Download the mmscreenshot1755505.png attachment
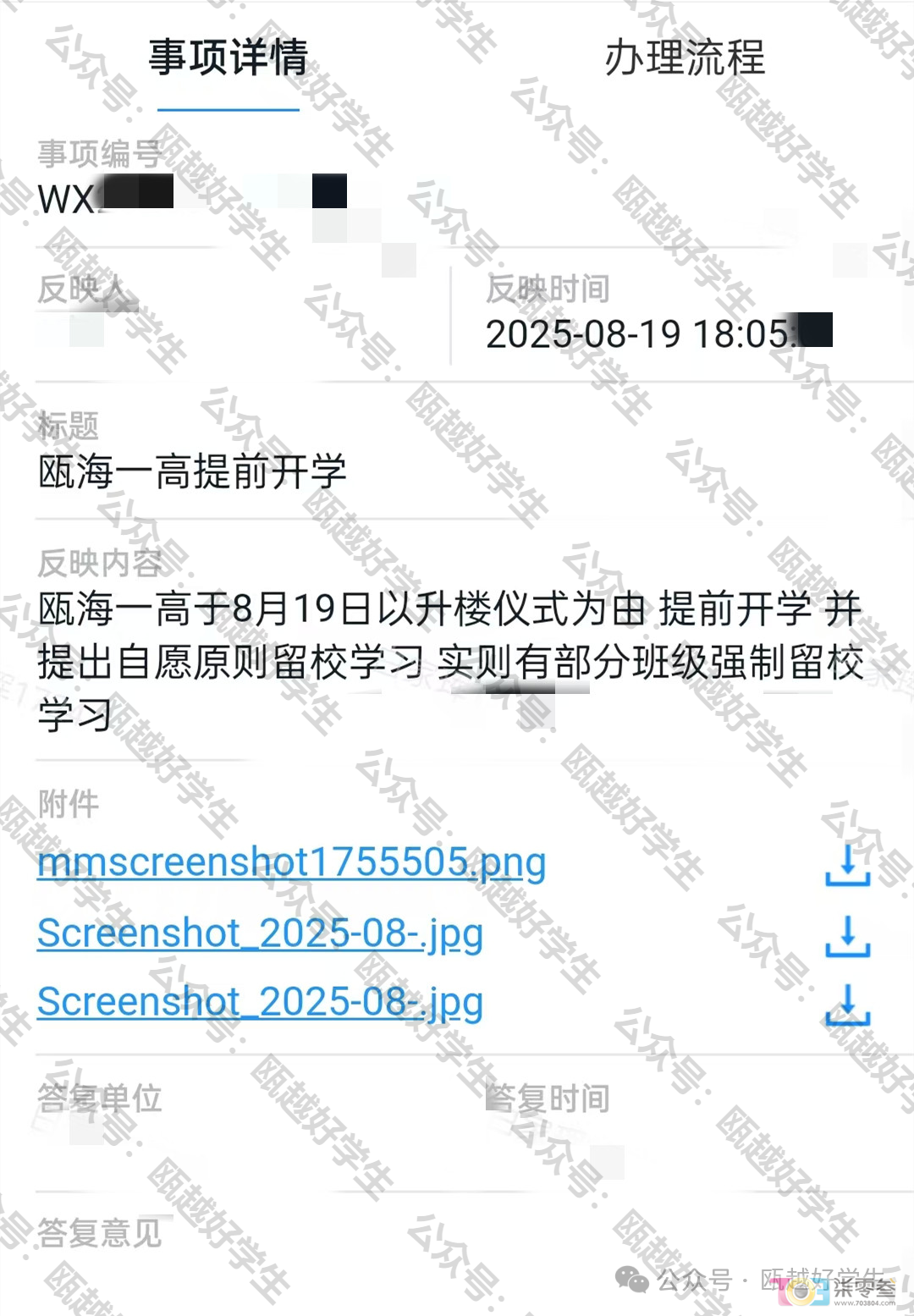This screenshot has width=914, height=1316. (x=847, y=865)
